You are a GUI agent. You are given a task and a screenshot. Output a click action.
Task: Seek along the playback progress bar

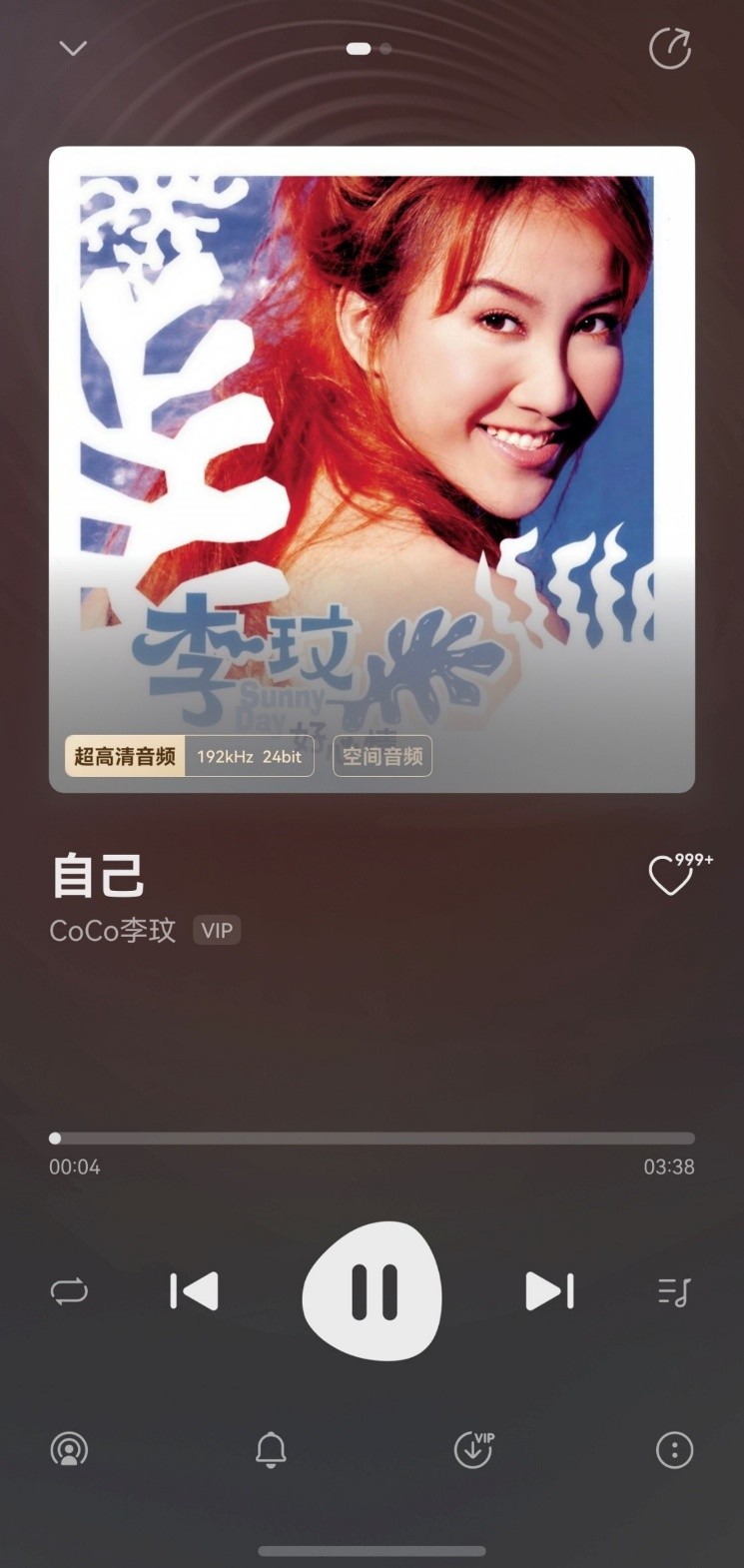coord(372,1138)
